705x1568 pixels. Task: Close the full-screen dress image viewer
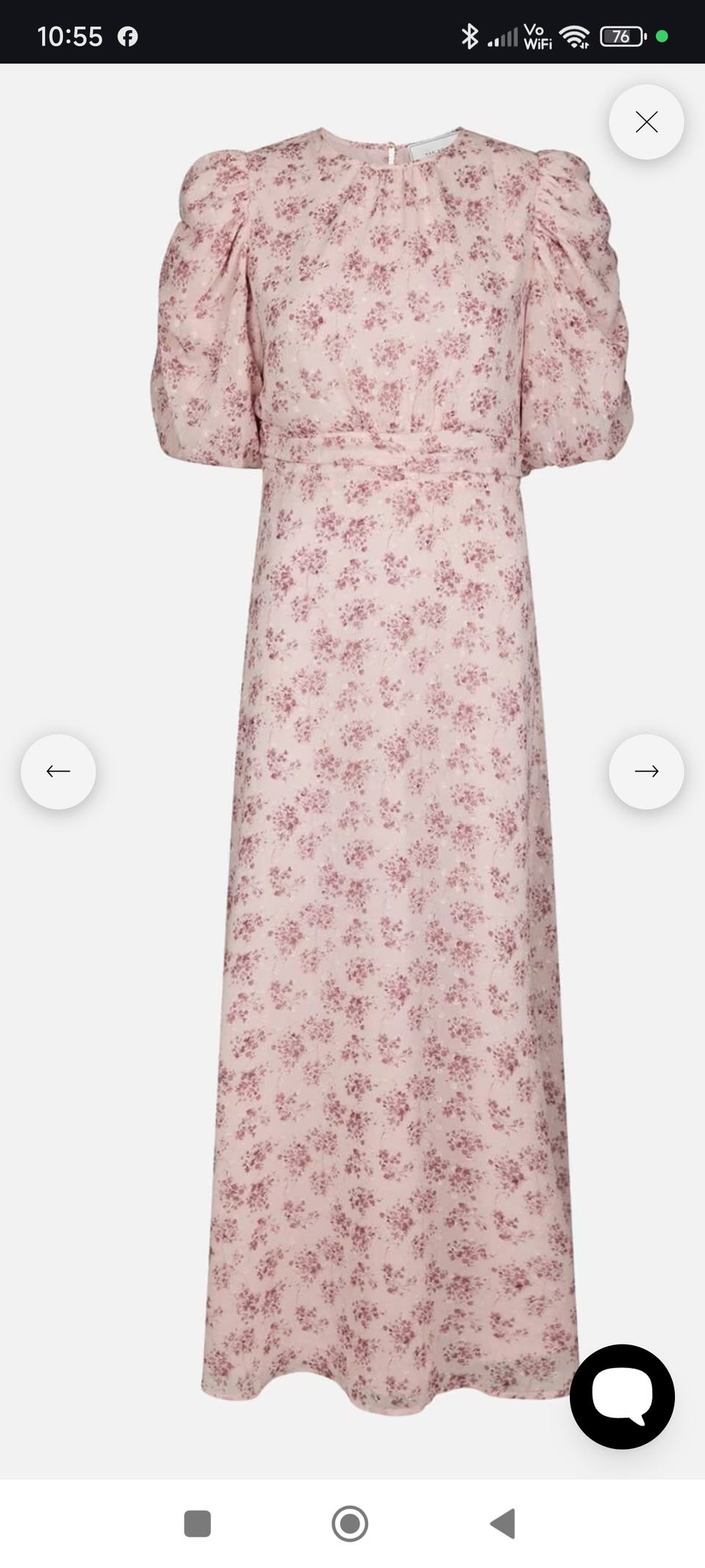pos(646,122)
